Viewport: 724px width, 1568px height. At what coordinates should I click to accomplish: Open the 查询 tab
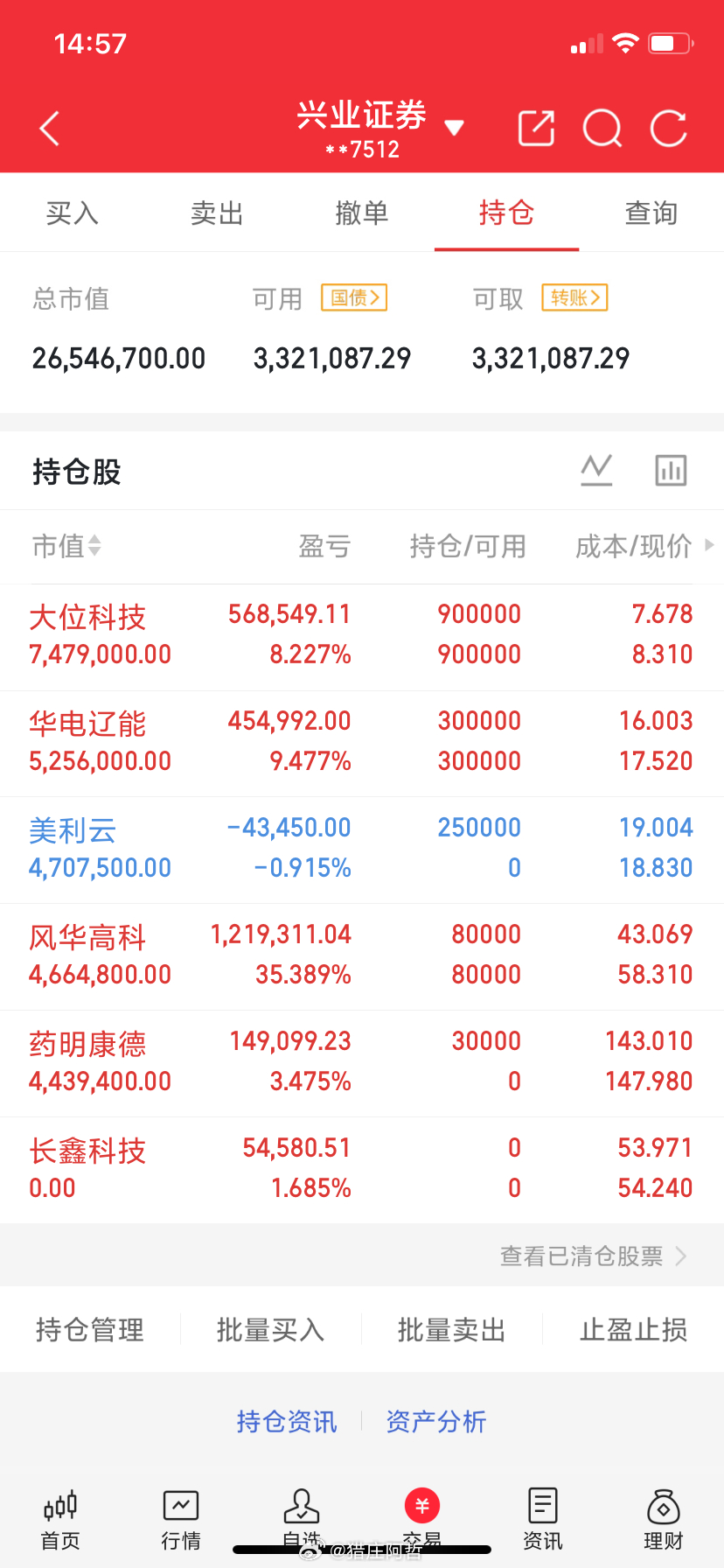point(651,213)
